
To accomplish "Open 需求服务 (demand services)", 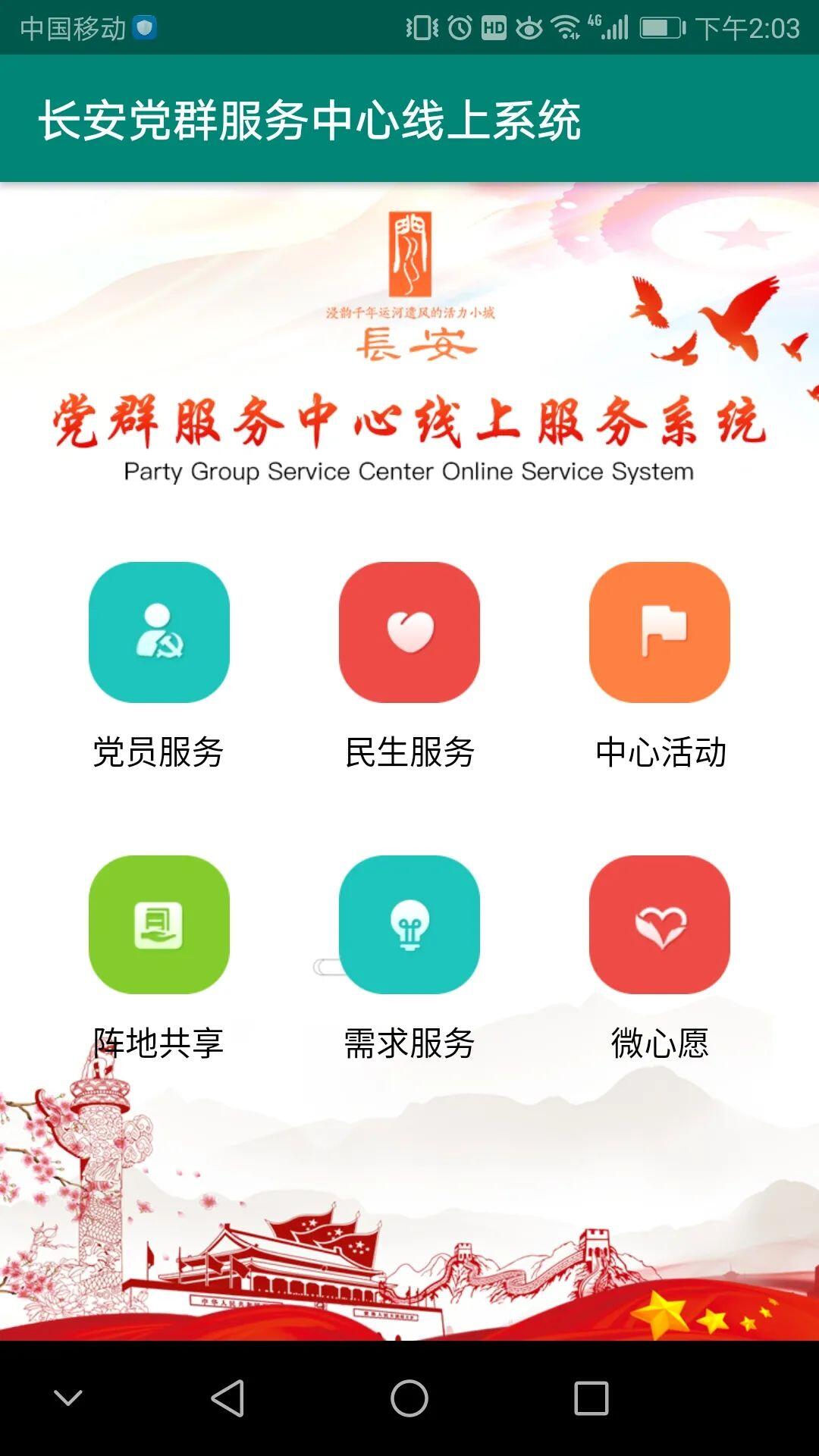I will point(409,924).
